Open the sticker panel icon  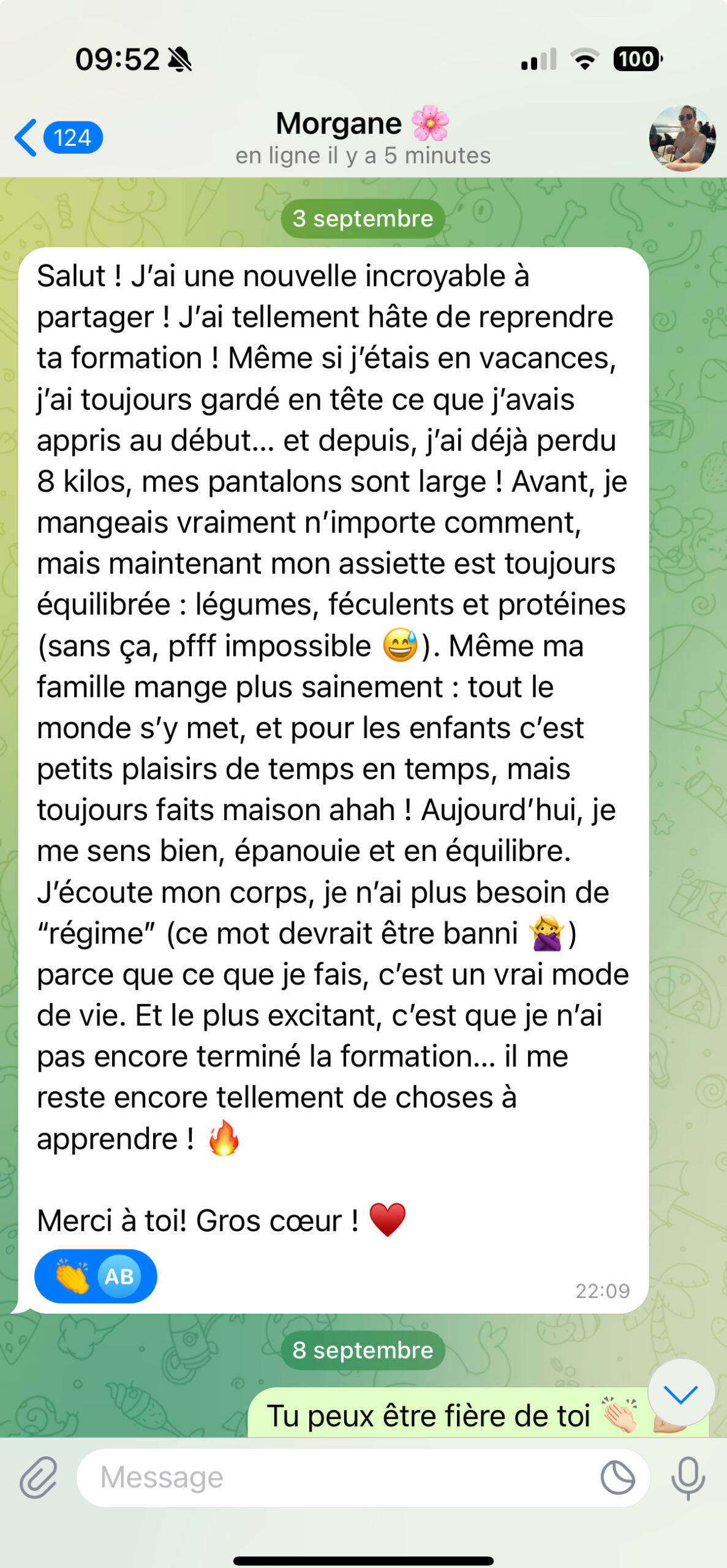tap(617, 1477)
